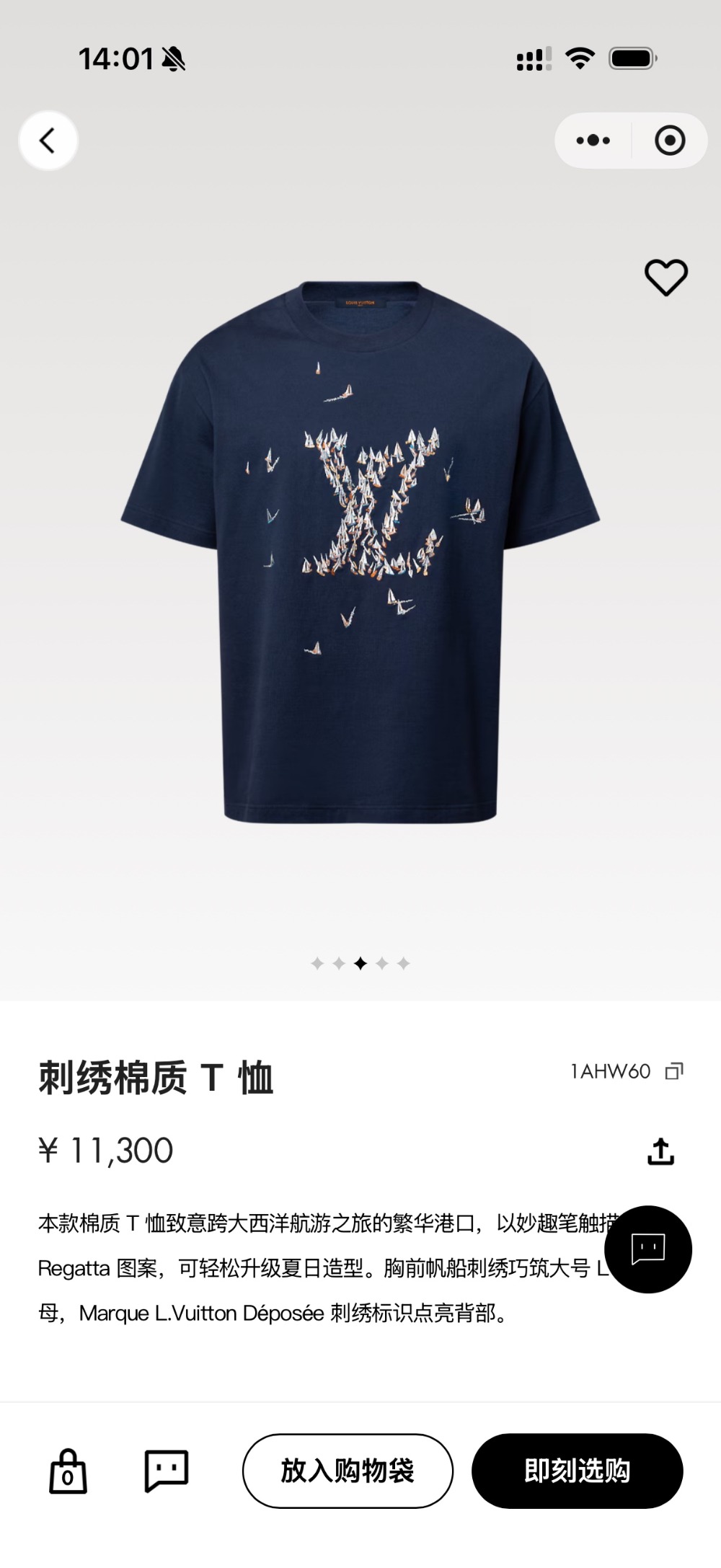This screenshot has width=721, height=1568.
Task: Go back using the back arrow
Action: pyautogui.click(x=48, y=141)
